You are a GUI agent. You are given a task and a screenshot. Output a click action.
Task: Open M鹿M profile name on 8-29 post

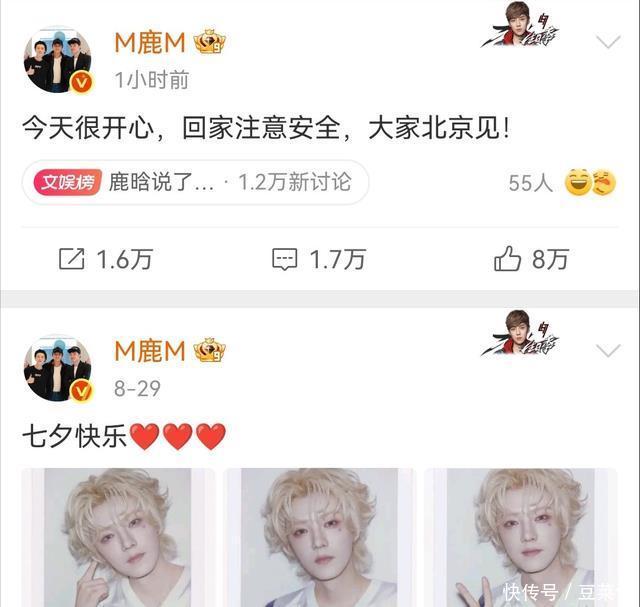(150, 350)
